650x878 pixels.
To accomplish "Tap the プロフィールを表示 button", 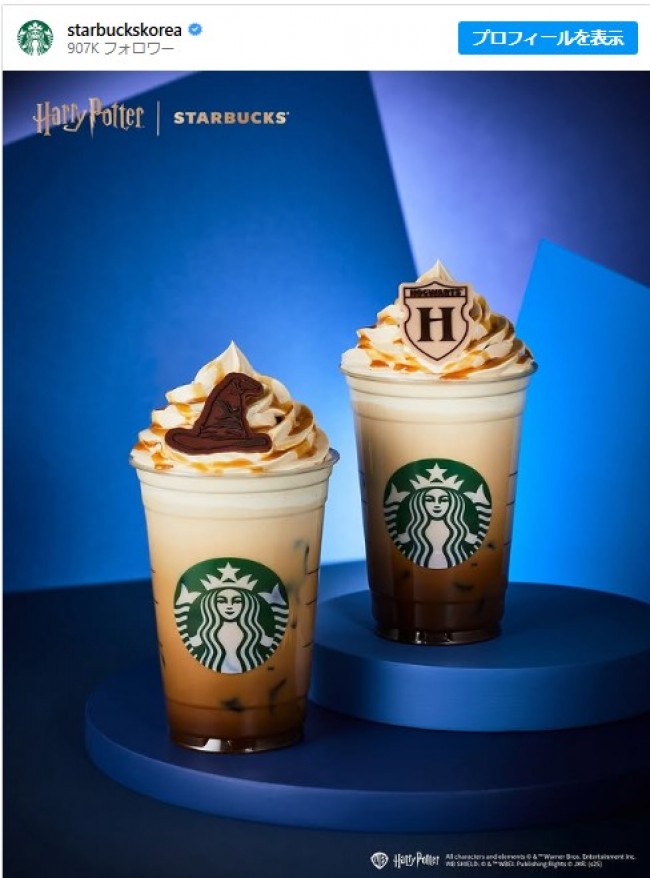I will pyautogui.click(x=547, y=38).
